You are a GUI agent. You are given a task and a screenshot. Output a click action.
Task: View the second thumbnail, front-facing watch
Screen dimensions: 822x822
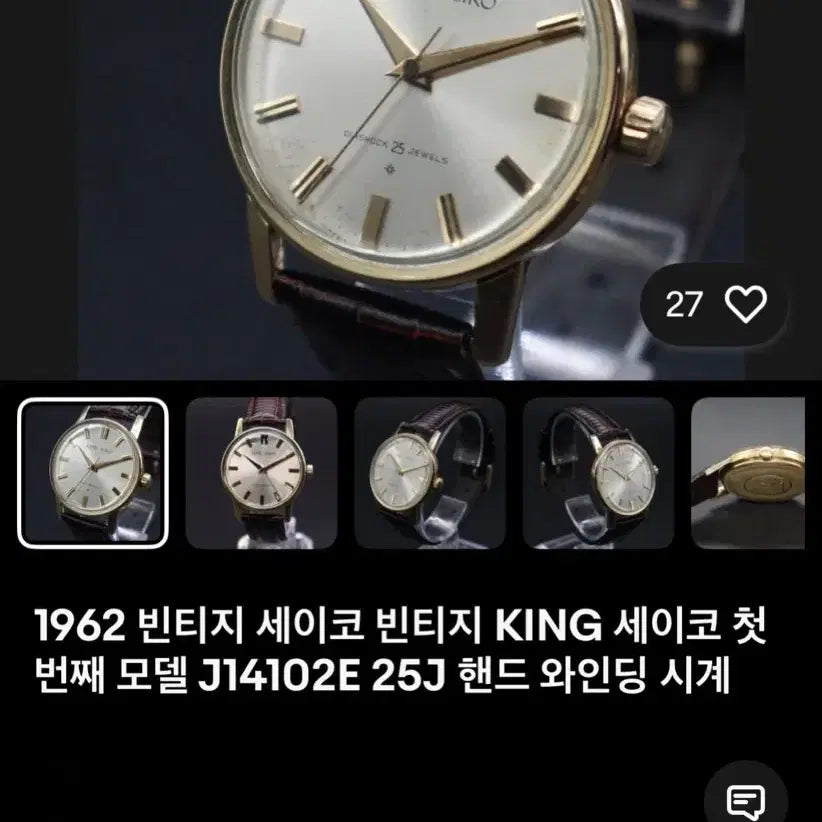[261, 472]
